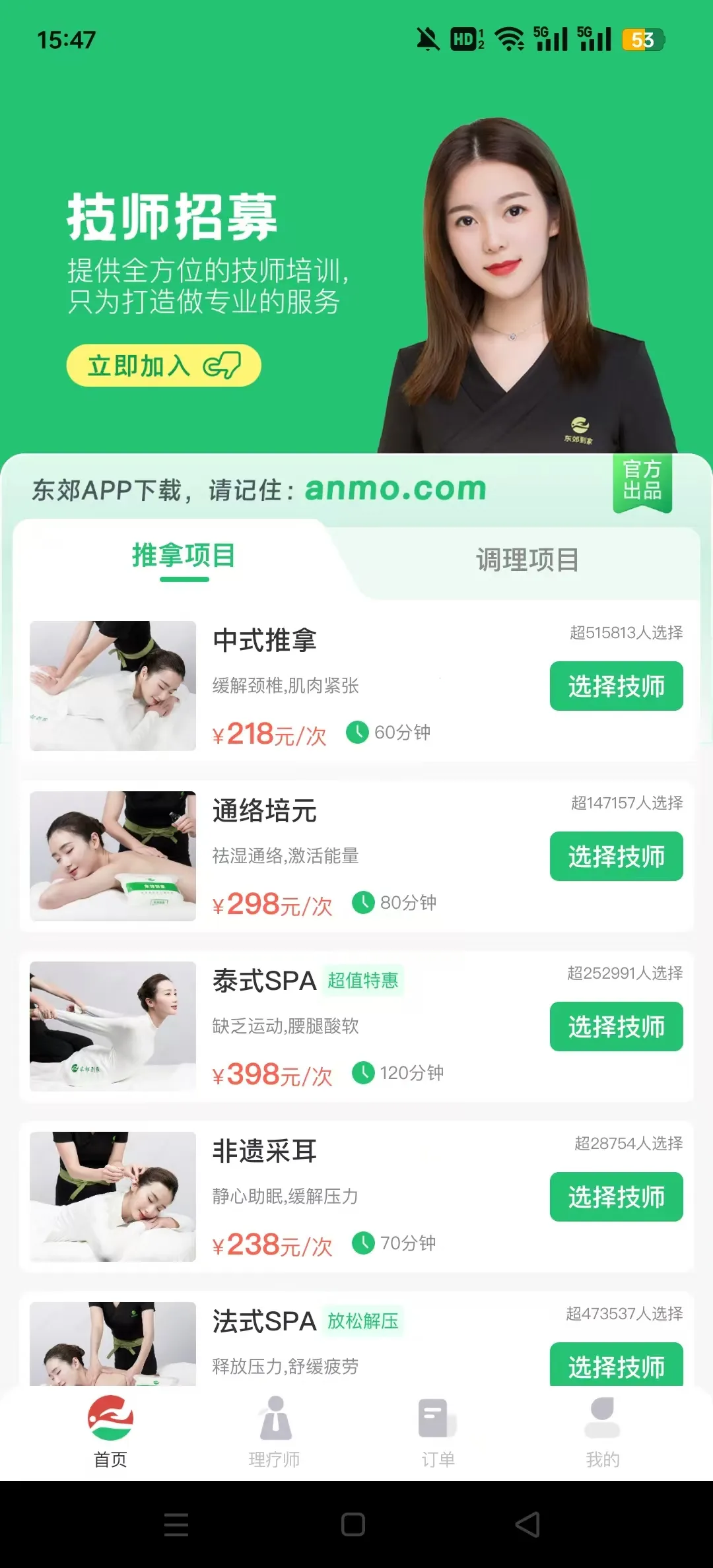The height and width of the screenshot is (1568, 713).
Task: Switch to the 调理项目 tab
Action: click(527, 560)
